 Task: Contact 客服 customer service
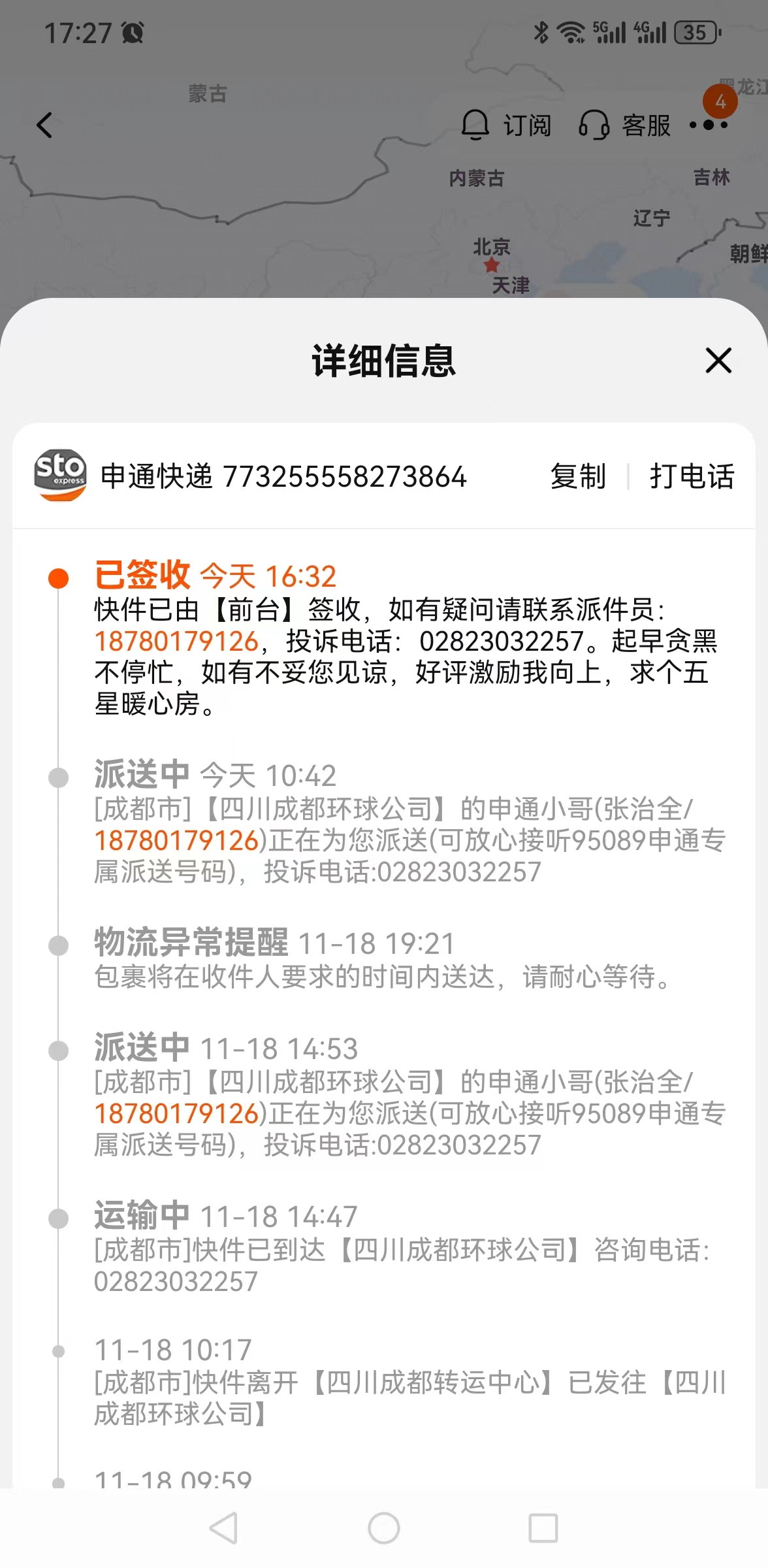click(x=625, y=125)
